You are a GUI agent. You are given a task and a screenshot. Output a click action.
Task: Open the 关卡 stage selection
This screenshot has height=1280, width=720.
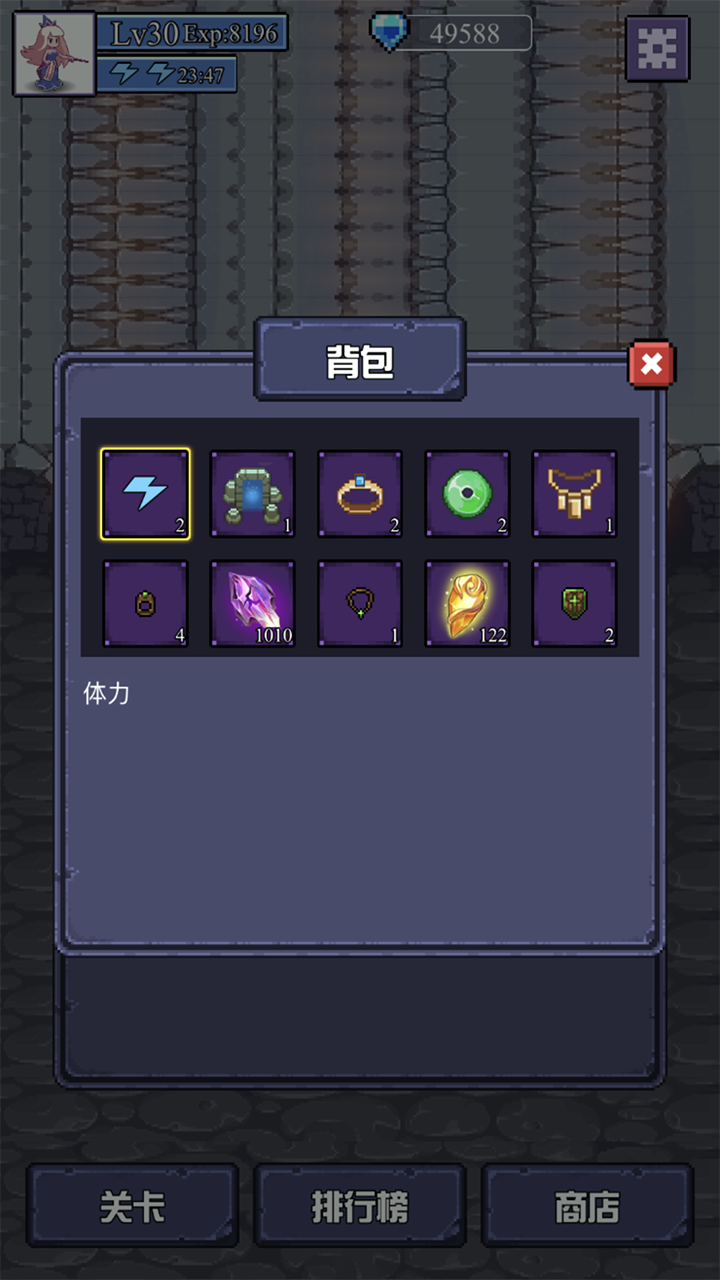coord(131,1206)
